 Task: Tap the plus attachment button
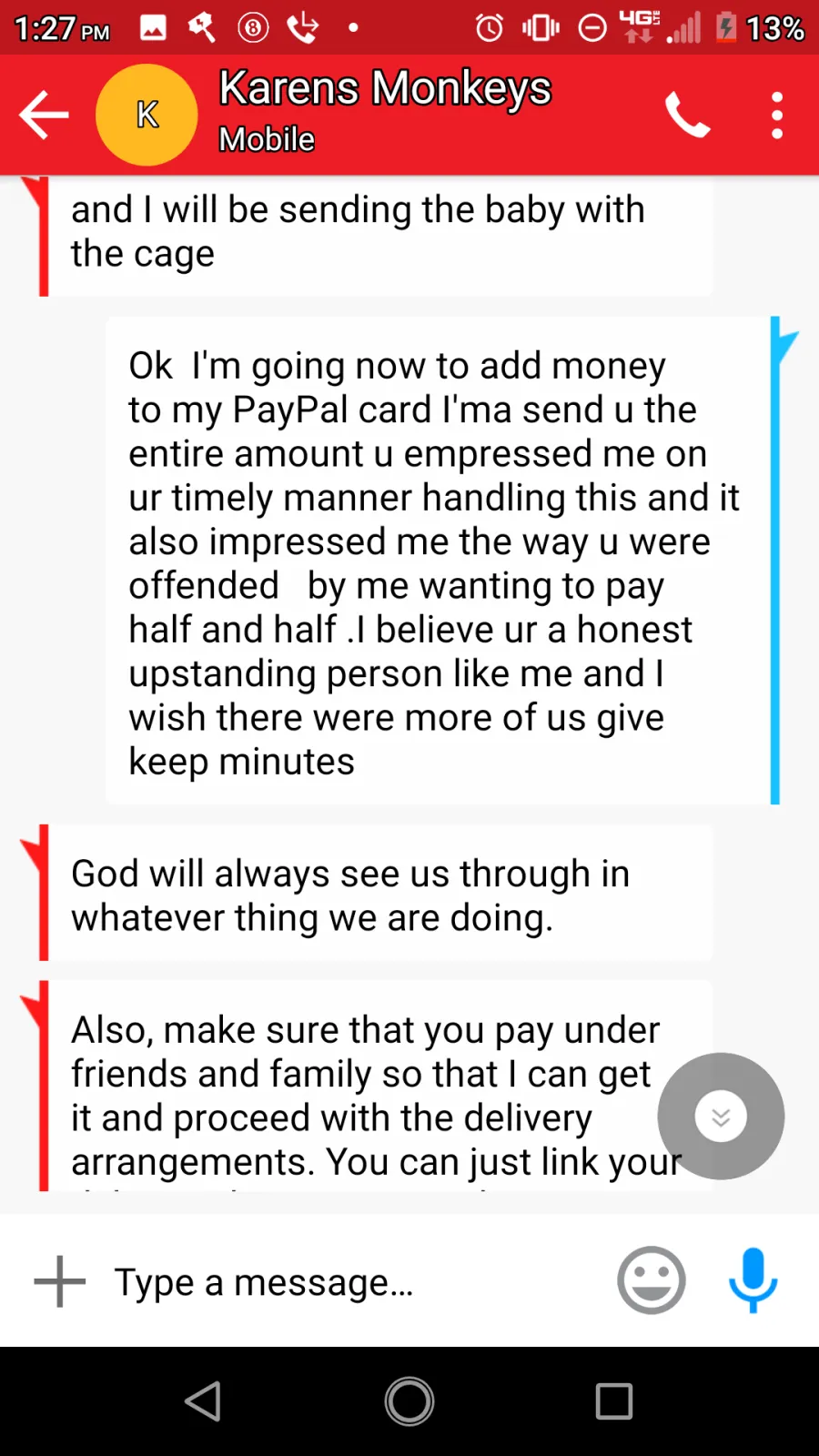[x=60, y=1281]
